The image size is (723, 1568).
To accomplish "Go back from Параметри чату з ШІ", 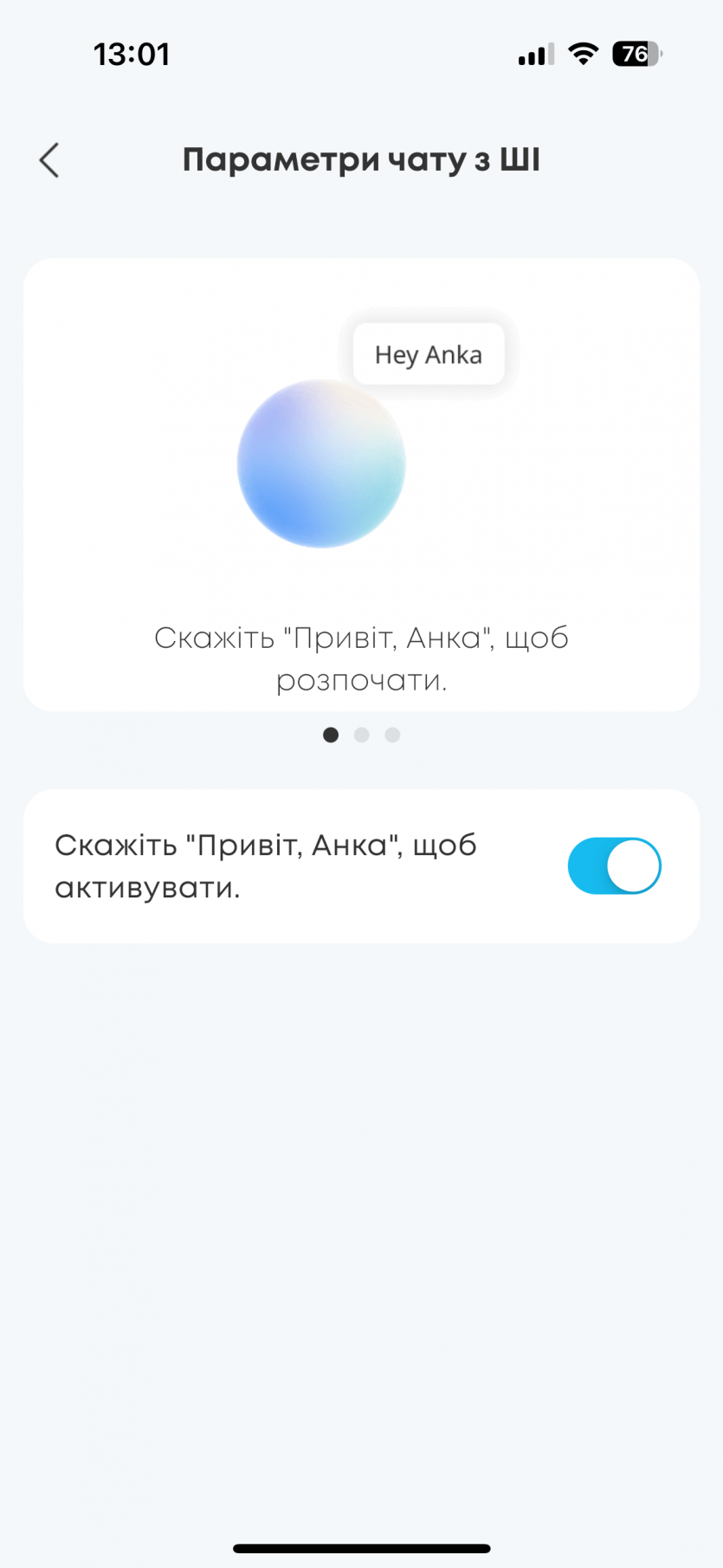I will (x=49, y=160).
